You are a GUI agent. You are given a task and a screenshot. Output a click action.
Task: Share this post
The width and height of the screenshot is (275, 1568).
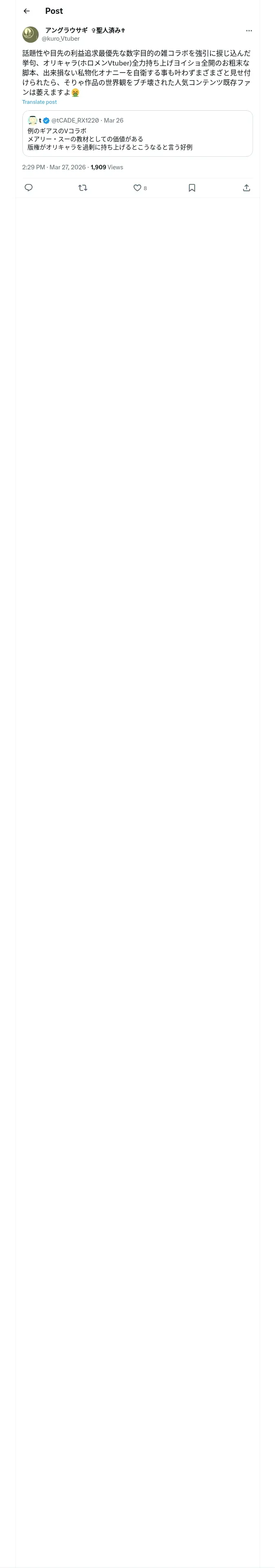tap(246, 188)
